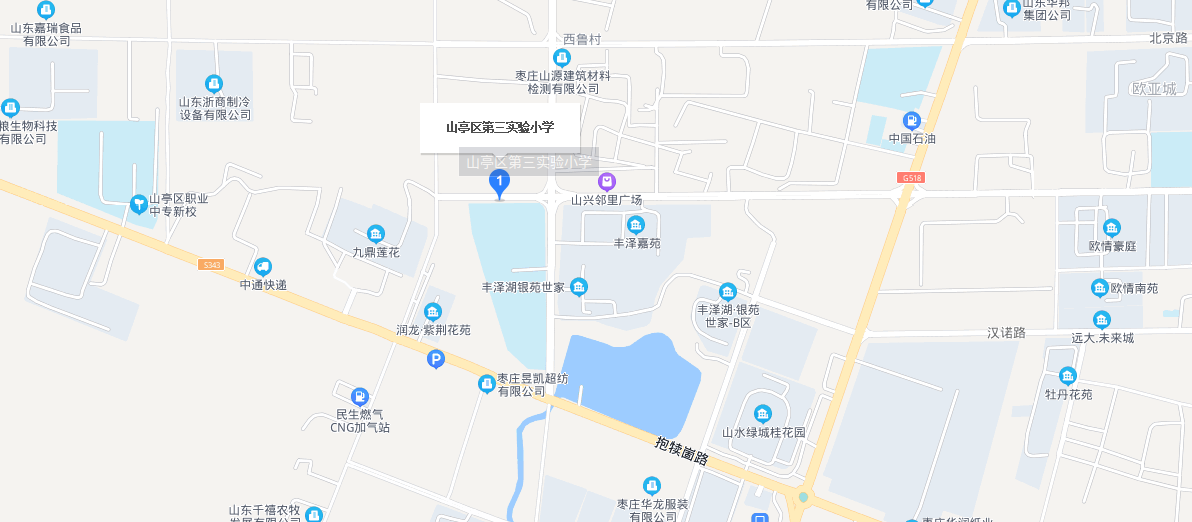The height and width of the screenshot is (522, 1192).
Task: Open the 九鼎莲花 residential marker
Action: [375, 234]
